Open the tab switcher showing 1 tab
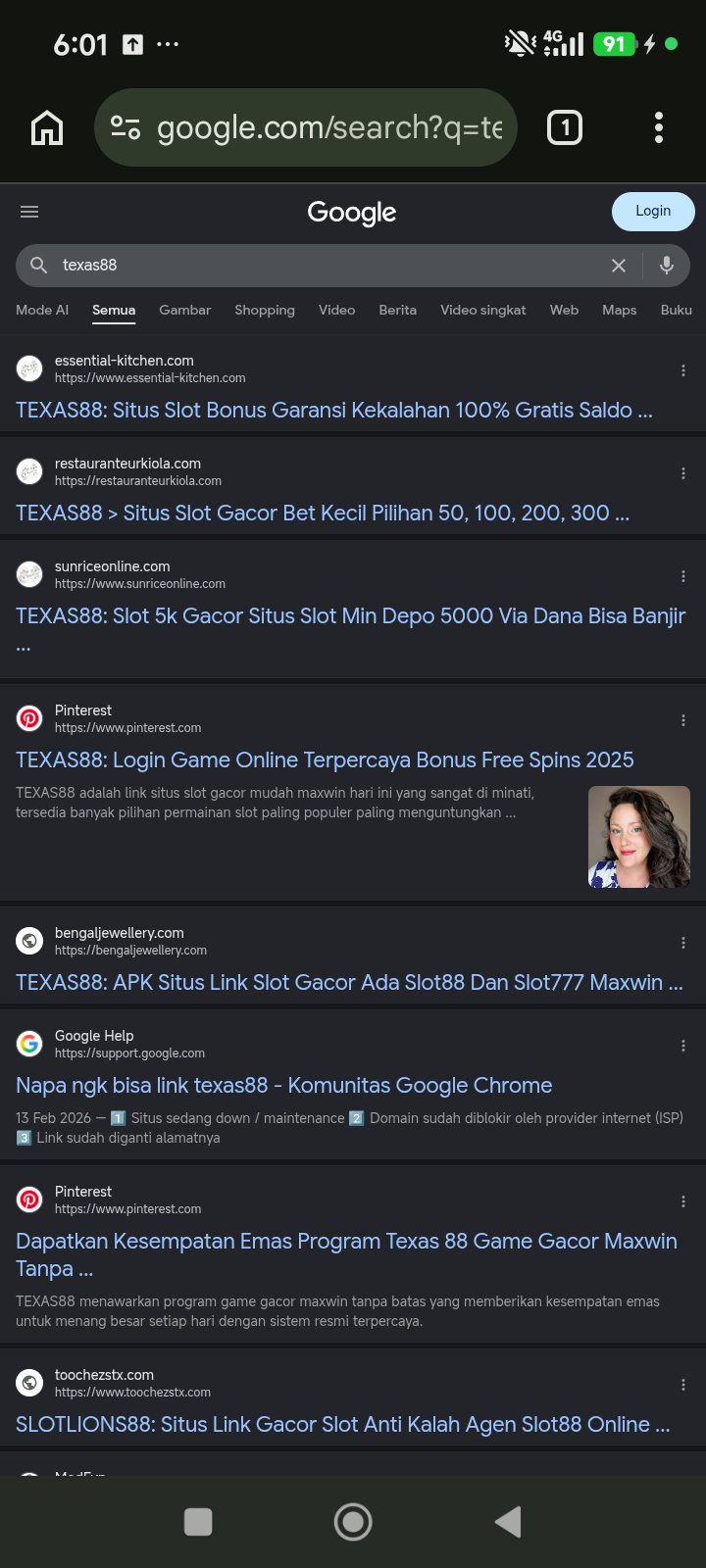 [565, 127]
